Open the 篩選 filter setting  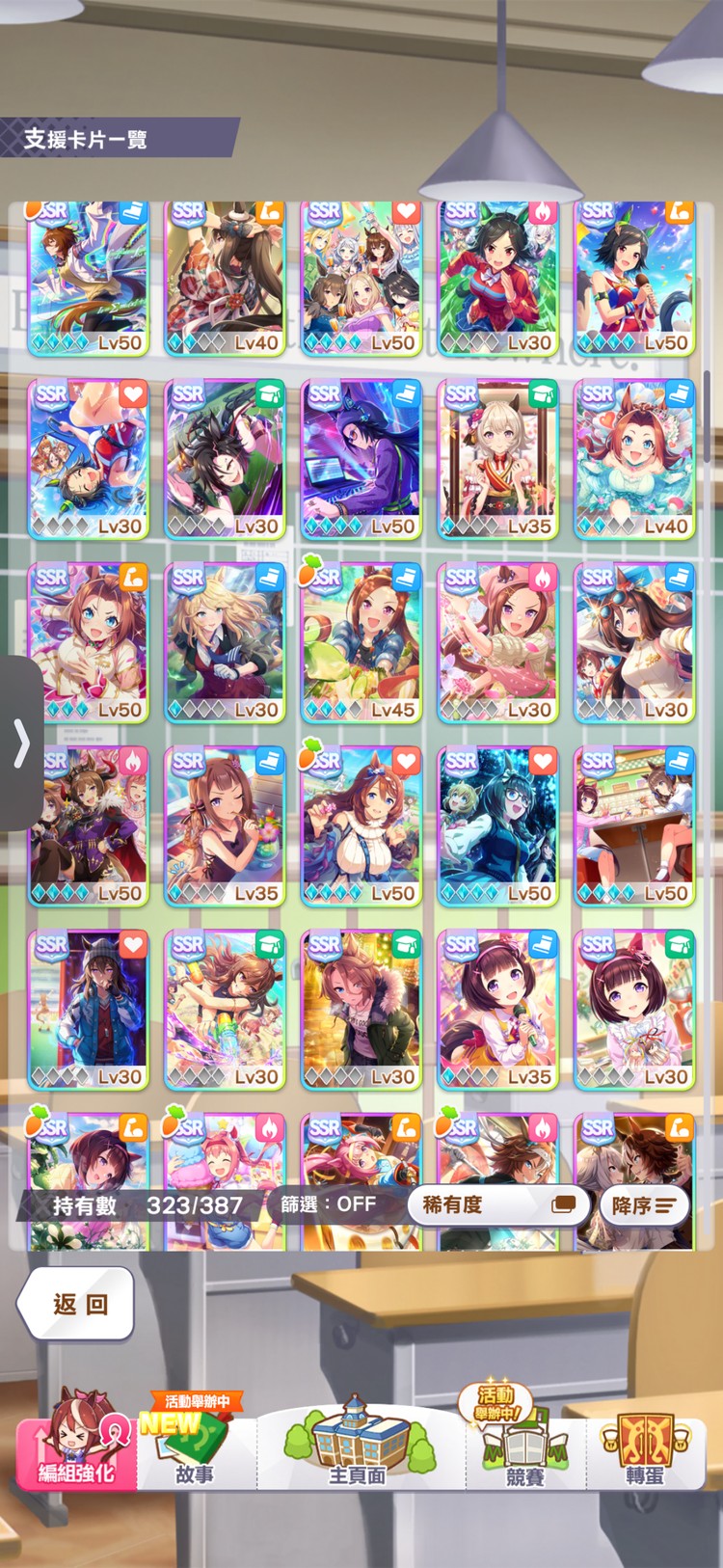point(329,1203)
